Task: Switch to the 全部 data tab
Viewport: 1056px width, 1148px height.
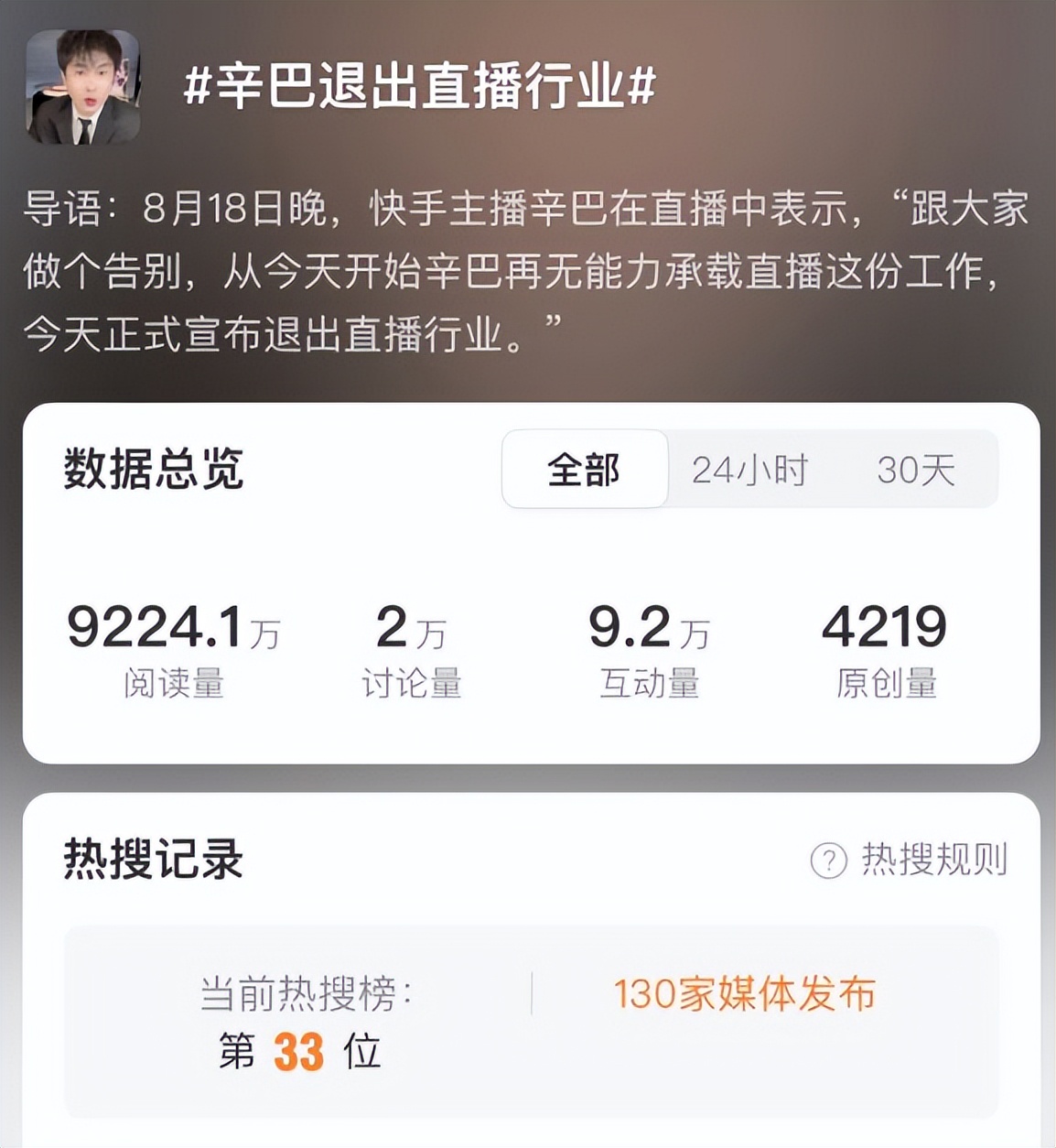Action: point(585,470)
